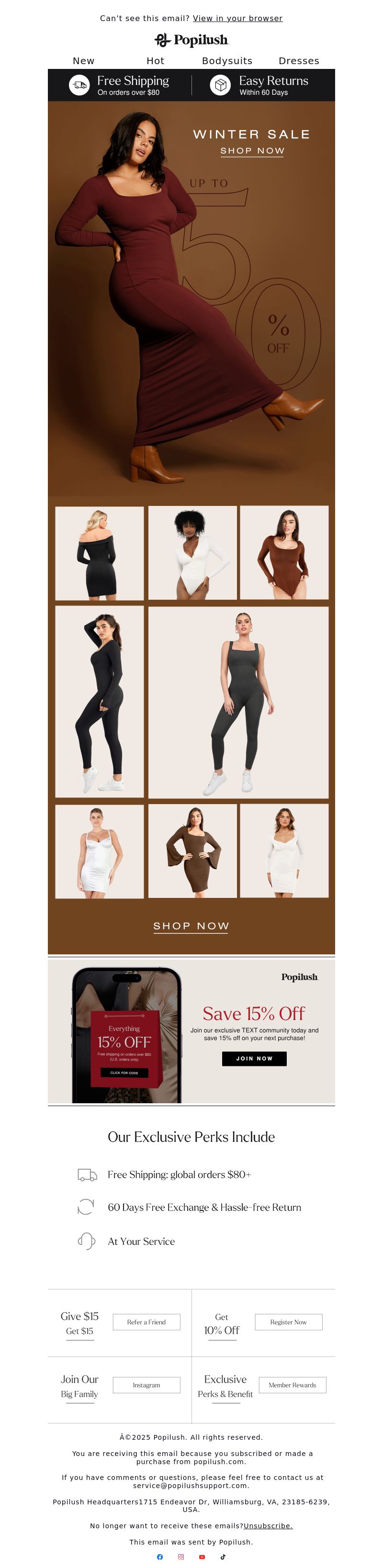Open the brown scoop-neck bodysuit tile

(x=284, y=553)
